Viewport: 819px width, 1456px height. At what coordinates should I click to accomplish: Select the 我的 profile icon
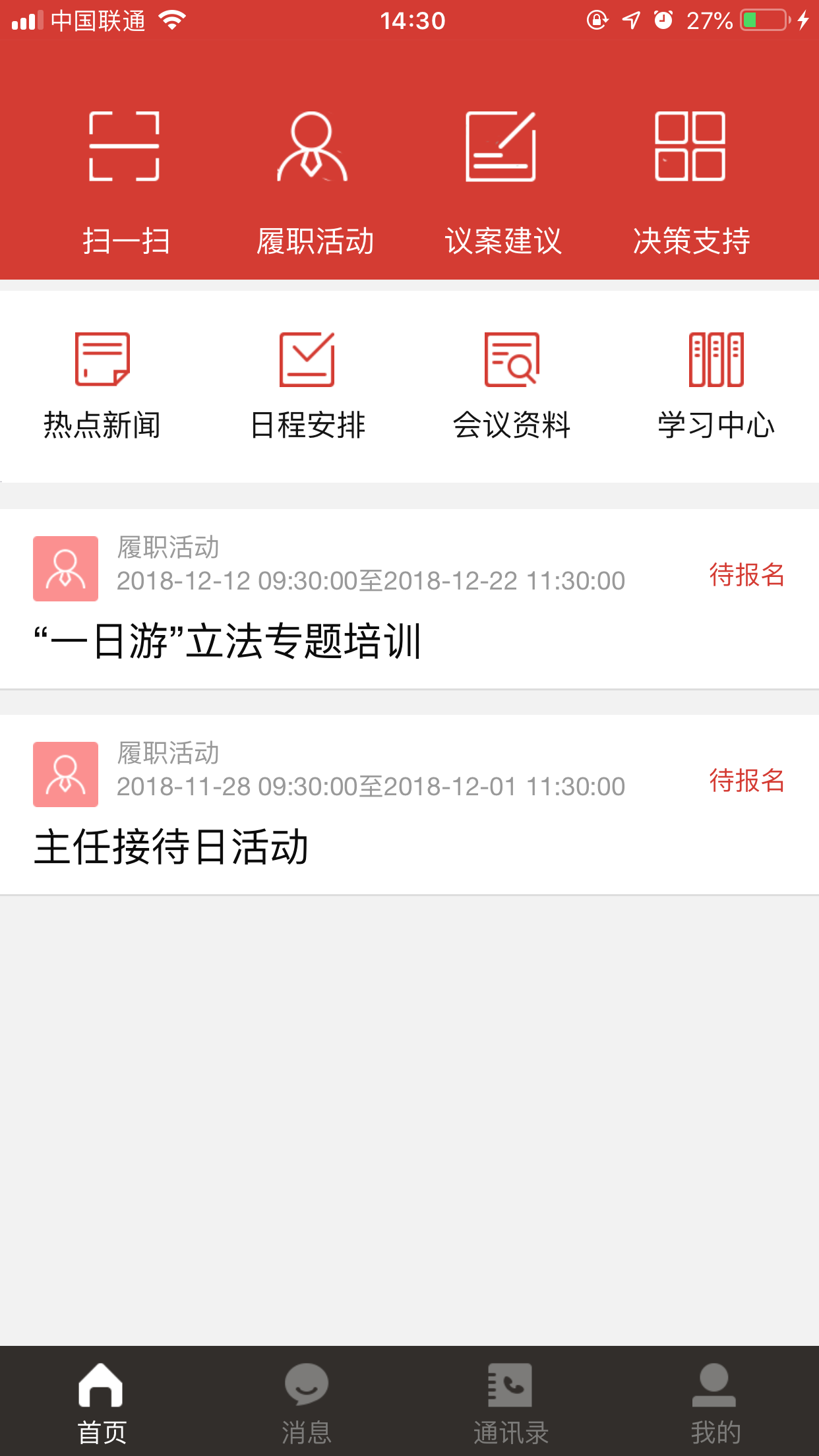coord(714,1386)
